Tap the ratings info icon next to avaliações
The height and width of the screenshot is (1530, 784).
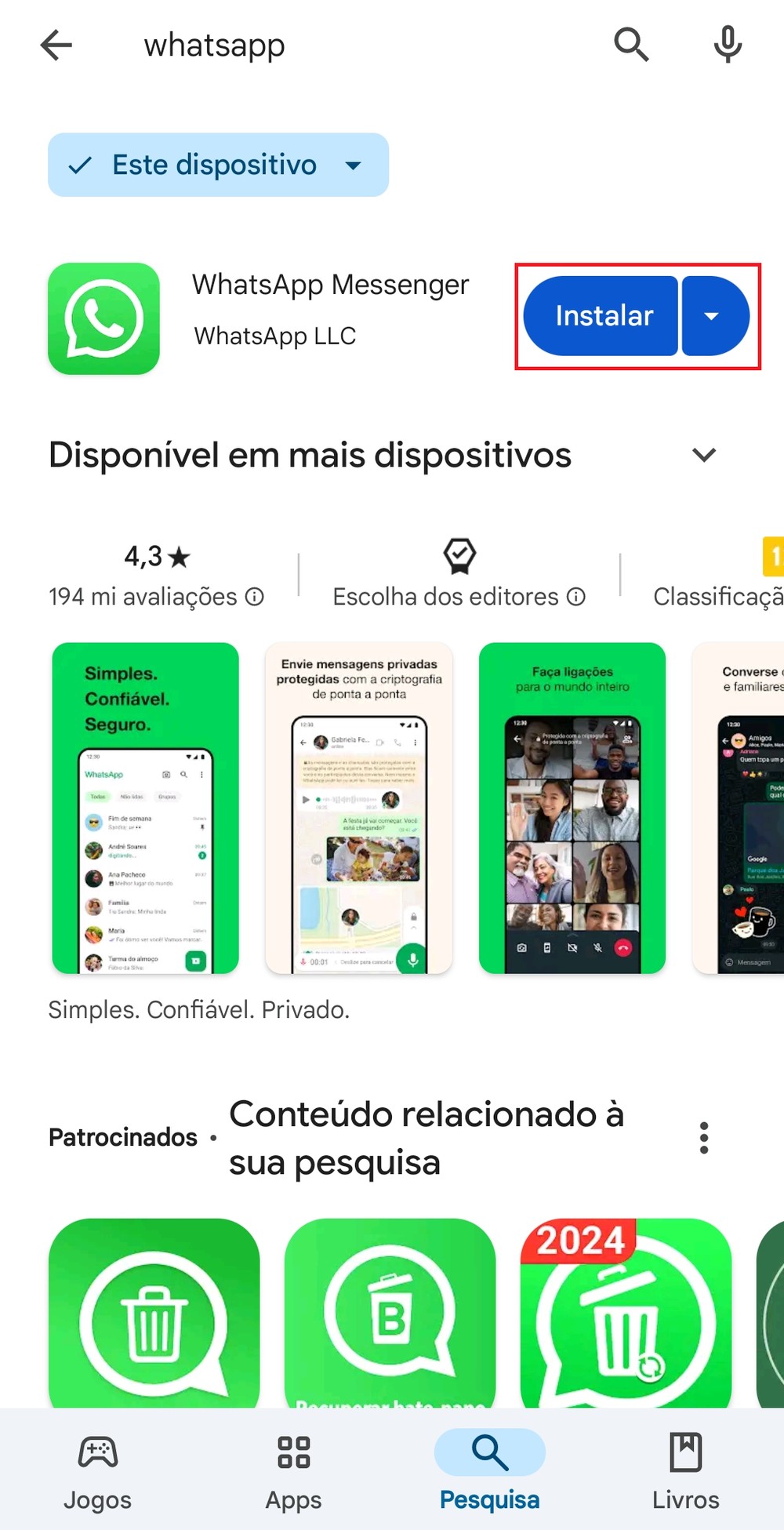tap(253, 597)
